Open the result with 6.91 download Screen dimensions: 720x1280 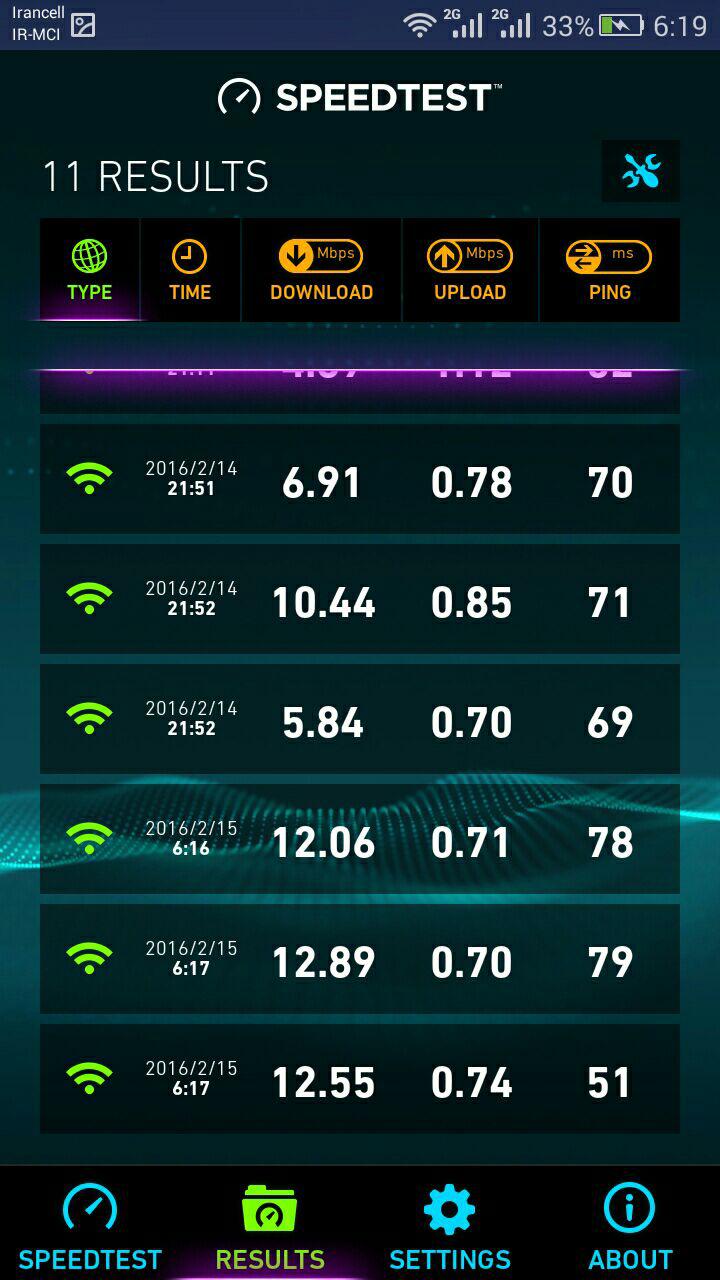coord(360,479)
